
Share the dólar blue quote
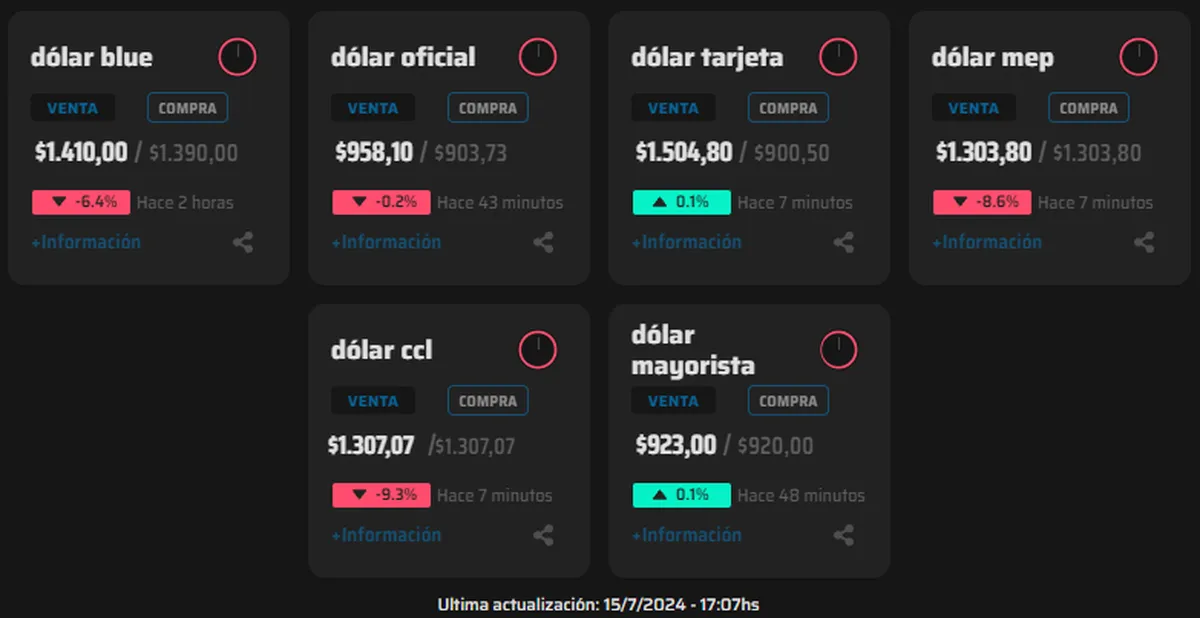[243, 242]
